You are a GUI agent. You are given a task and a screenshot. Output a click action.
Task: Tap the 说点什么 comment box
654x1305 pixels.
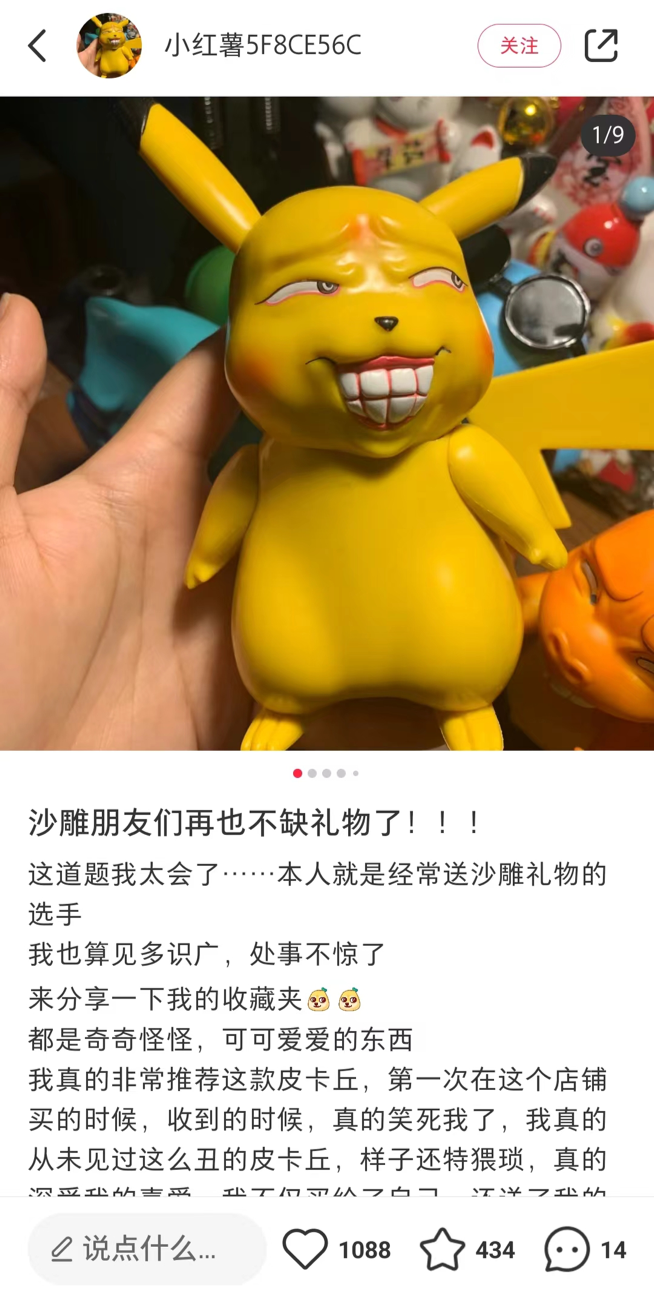[x=147, y=1249]
